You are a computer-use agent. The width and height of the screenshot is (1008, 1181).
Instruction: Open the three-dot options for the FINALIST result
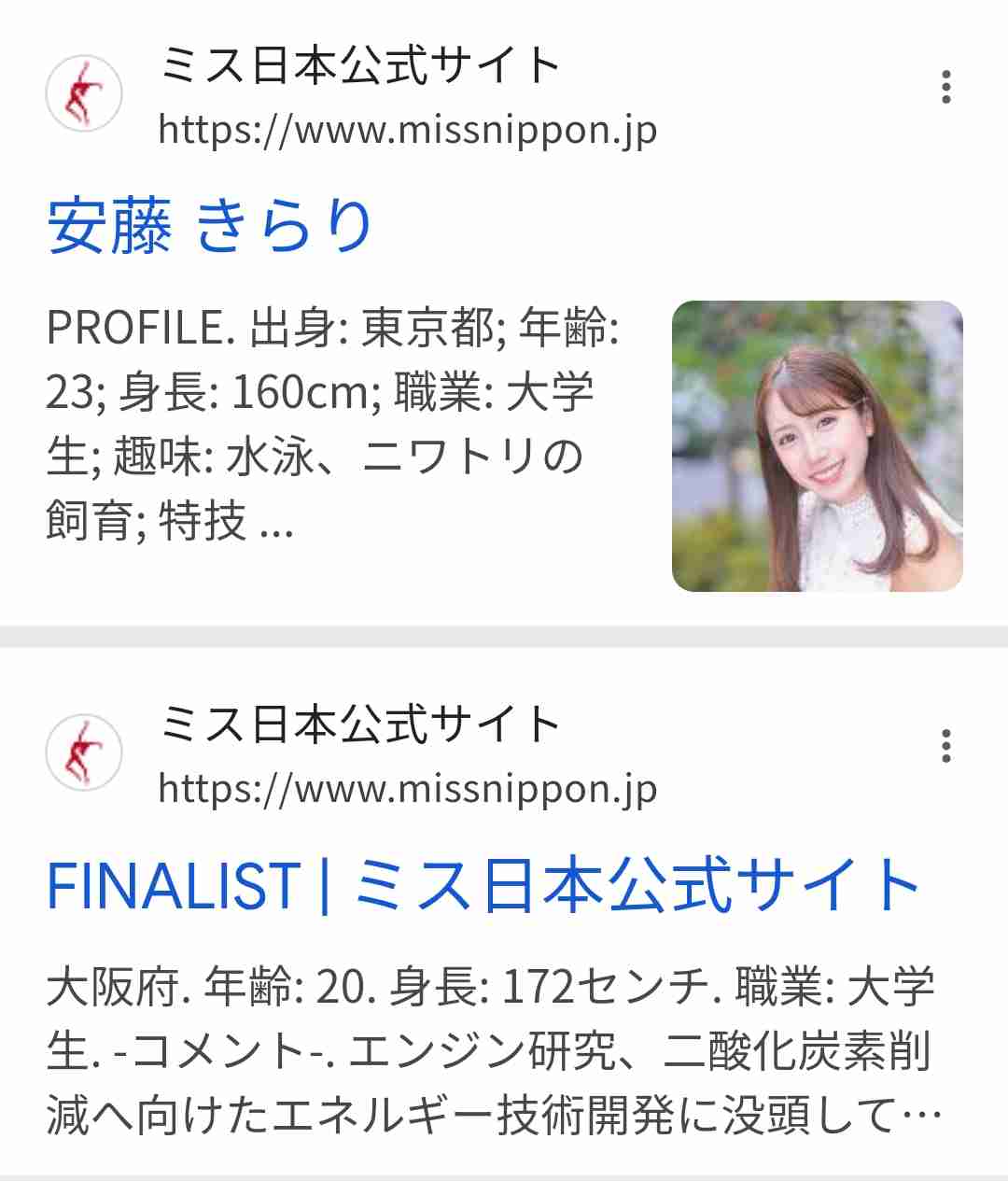945,747
